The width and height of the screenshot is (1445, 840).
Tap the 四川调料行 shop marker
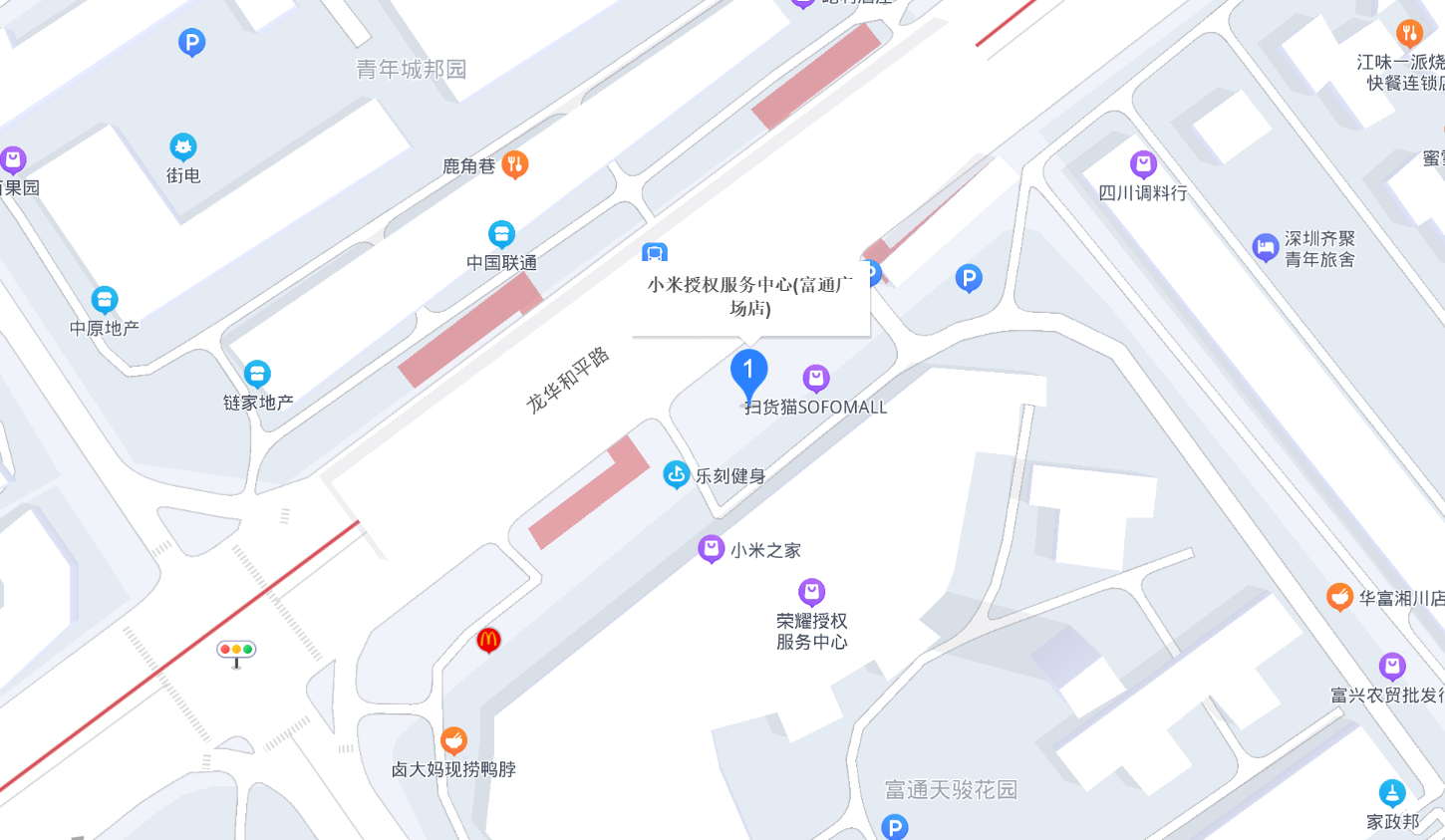click(1143, 164)
